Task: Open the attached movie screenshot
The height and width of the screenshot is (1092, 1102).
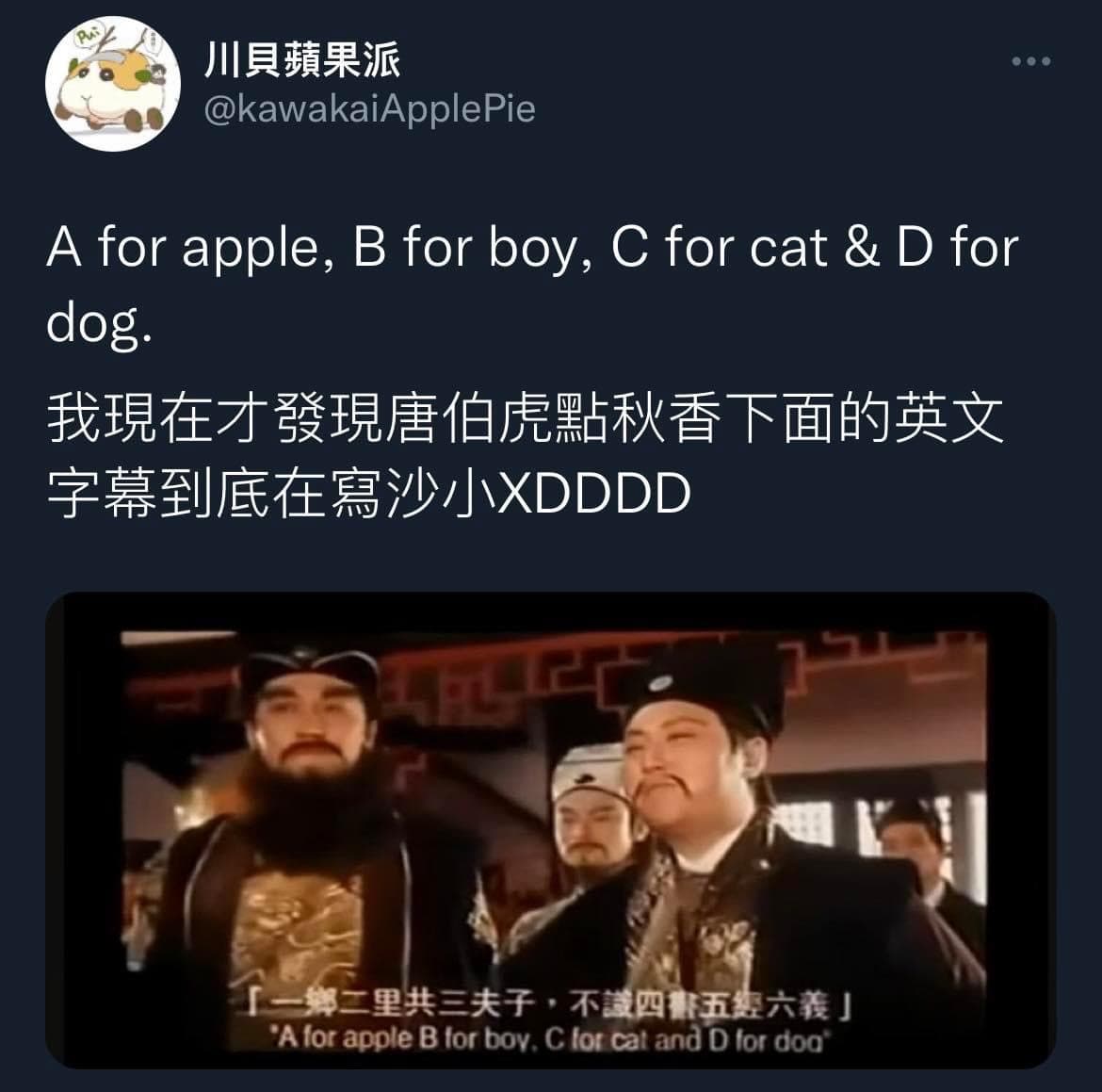Action: click(550, 829)
